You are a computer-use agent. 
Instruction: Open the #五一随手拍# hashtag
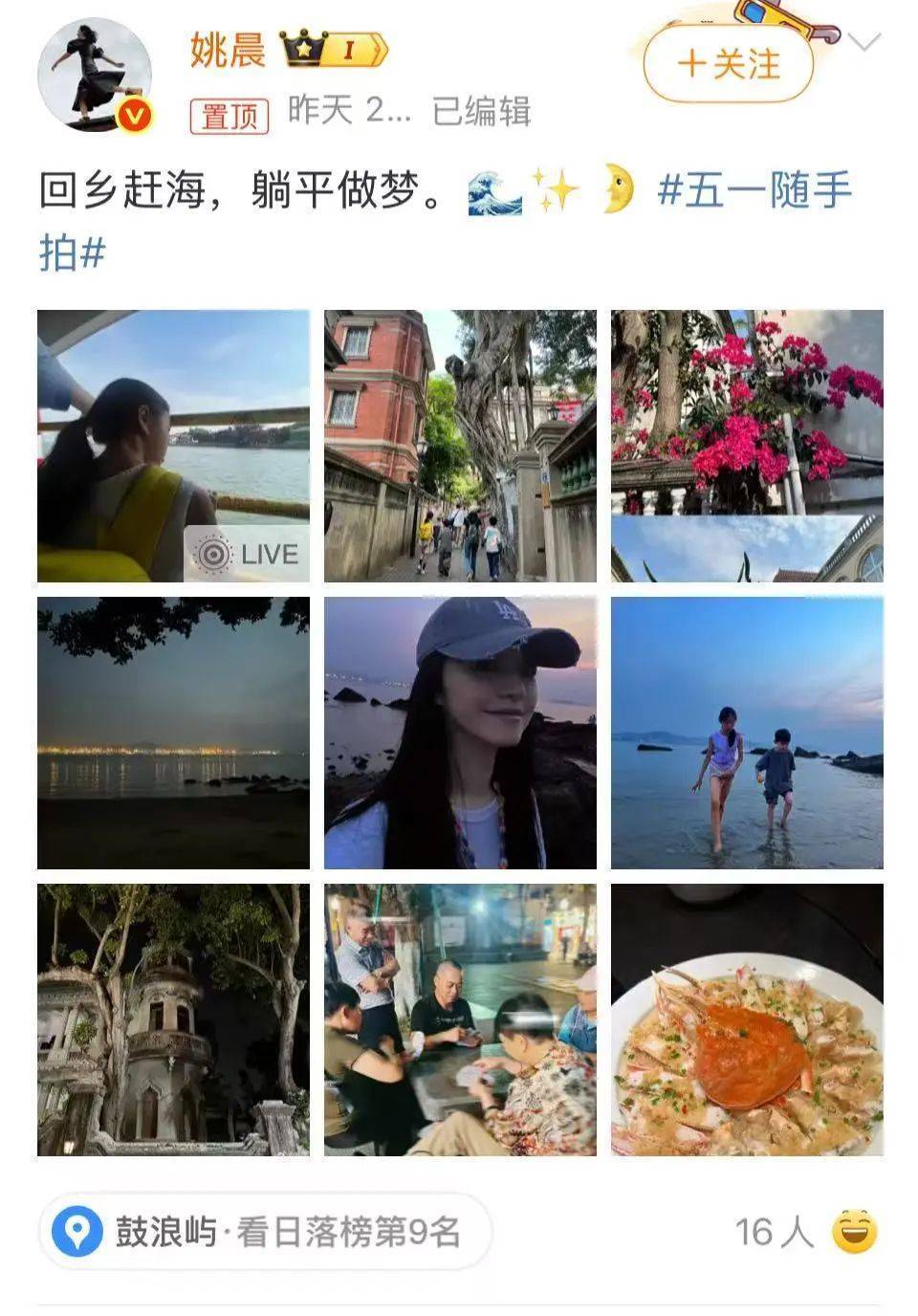(754, 190)
